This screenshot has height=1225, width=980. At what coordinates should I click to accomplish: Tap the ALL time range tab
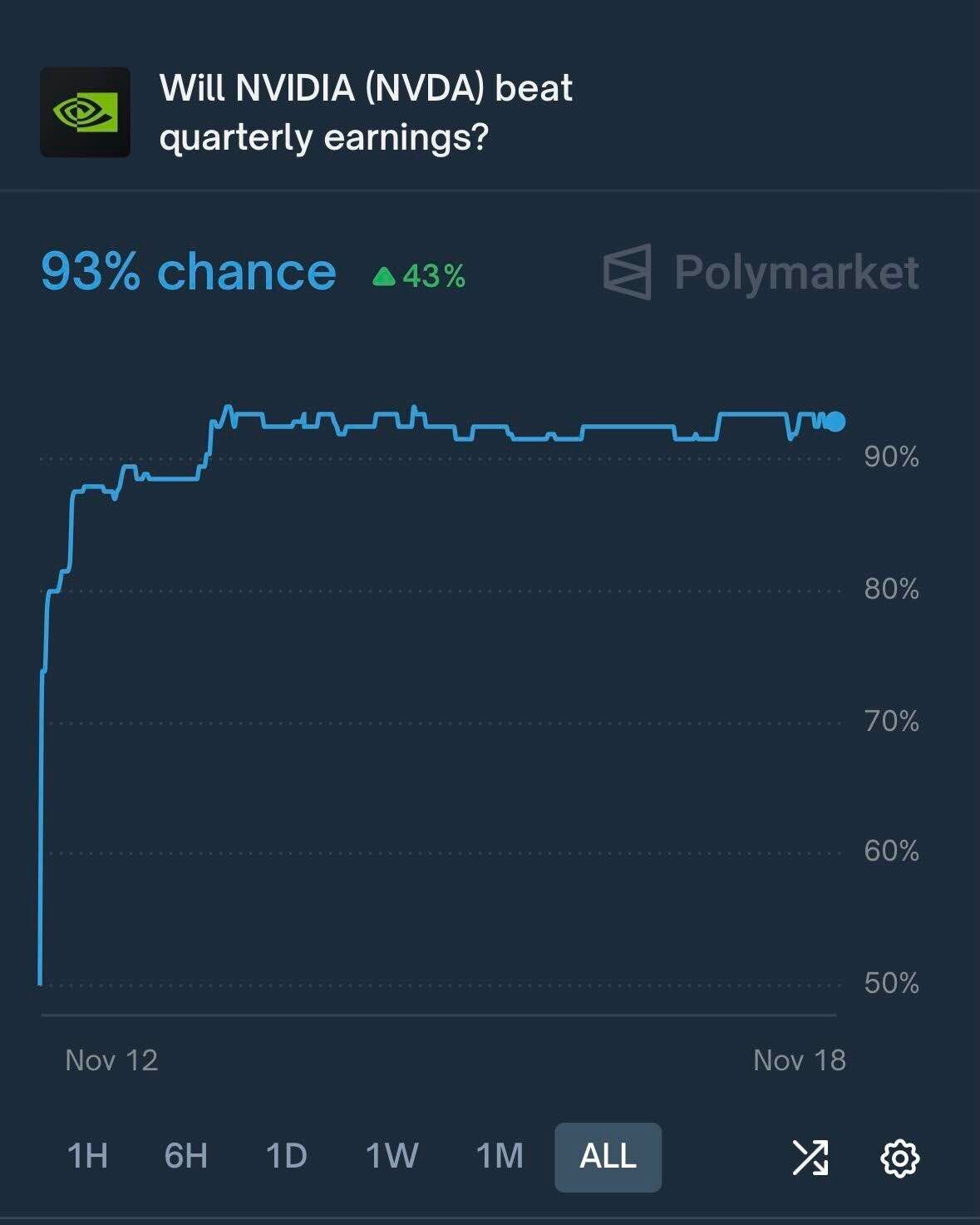point(608,1157)
